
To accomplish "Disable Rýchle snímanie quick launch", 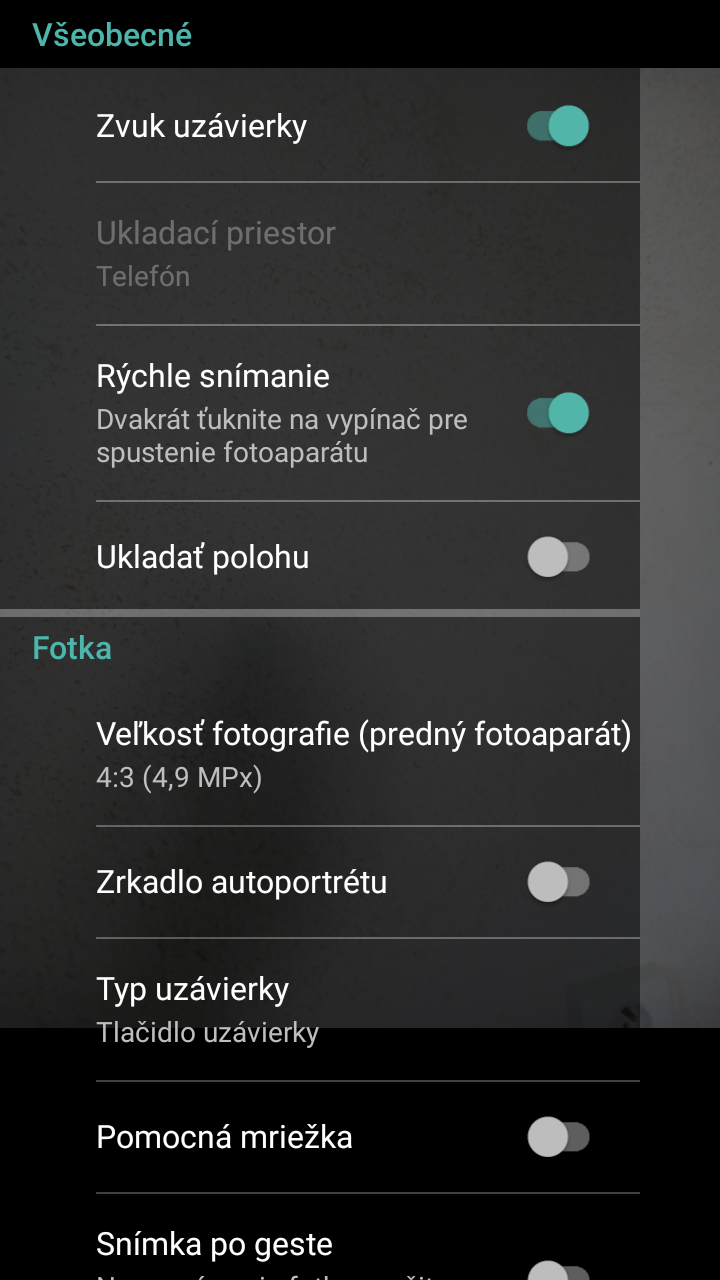I will 558,413.
